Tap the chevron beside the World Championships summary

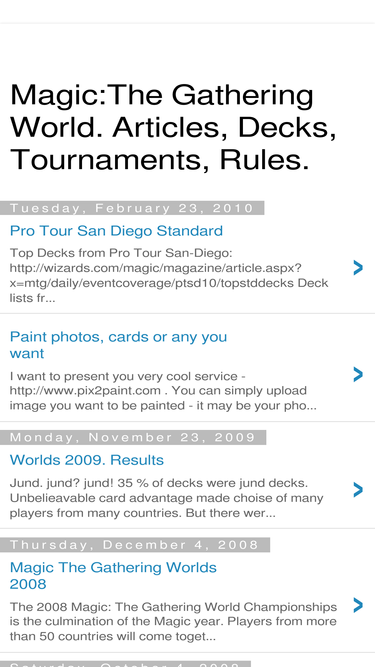point(358,605)
